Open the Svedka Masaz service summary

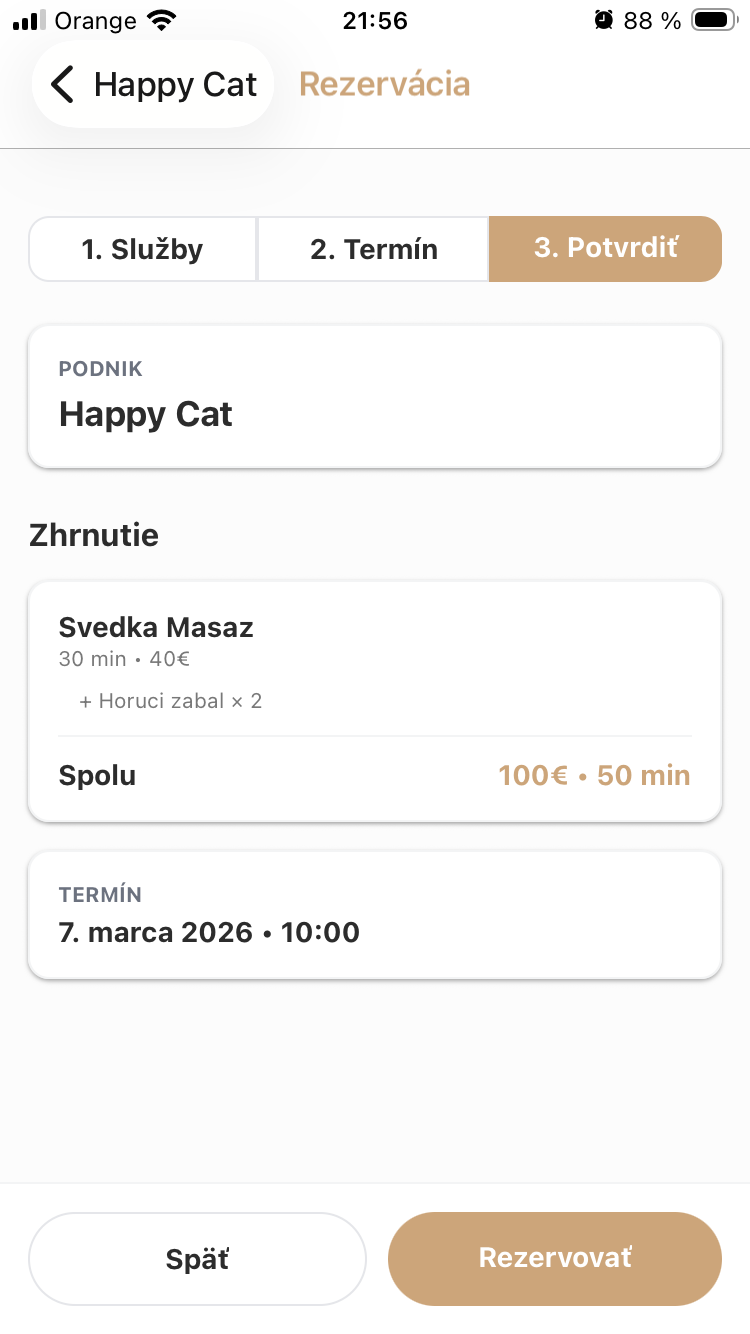coord(156,627)
